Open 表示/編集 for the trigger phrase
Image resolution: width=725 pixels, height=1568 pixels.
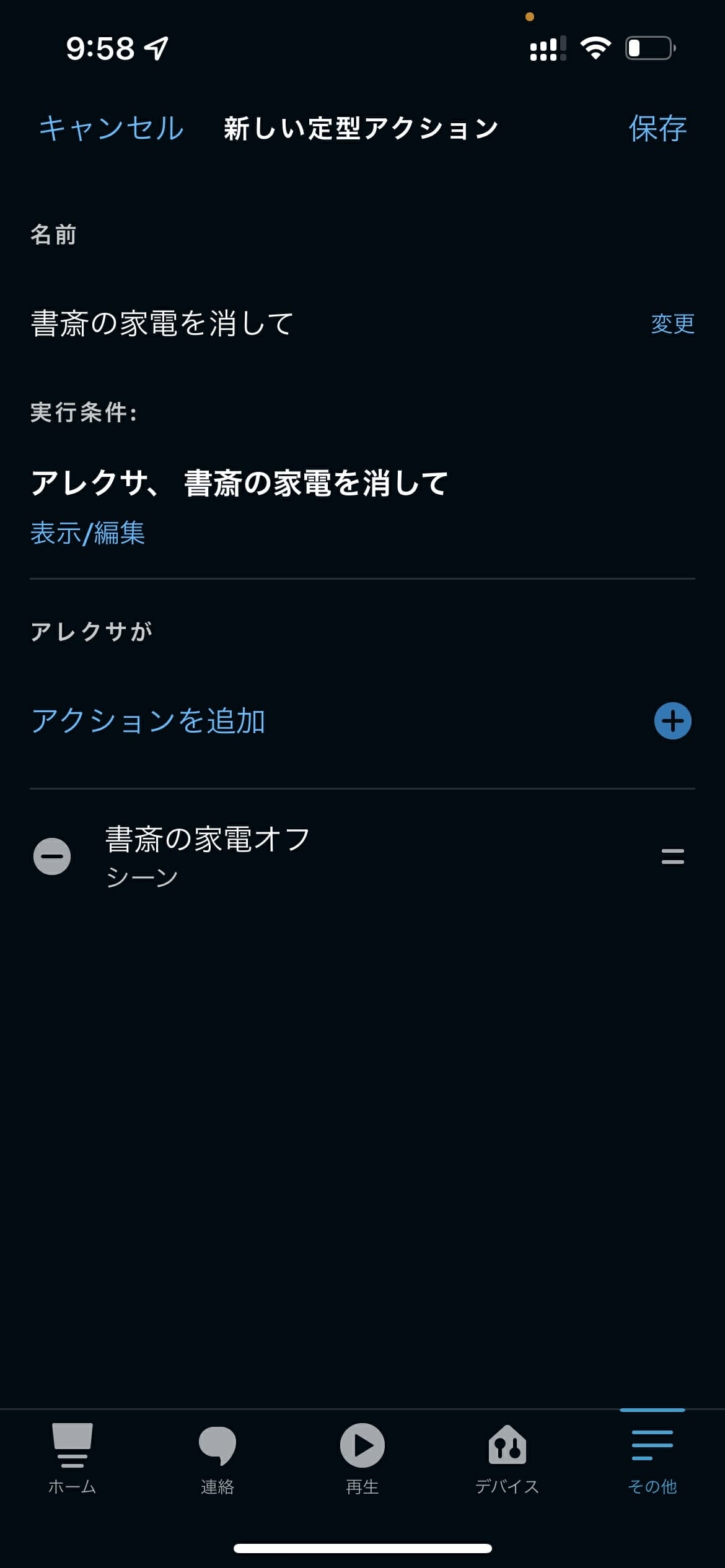(x=87, y=533)
